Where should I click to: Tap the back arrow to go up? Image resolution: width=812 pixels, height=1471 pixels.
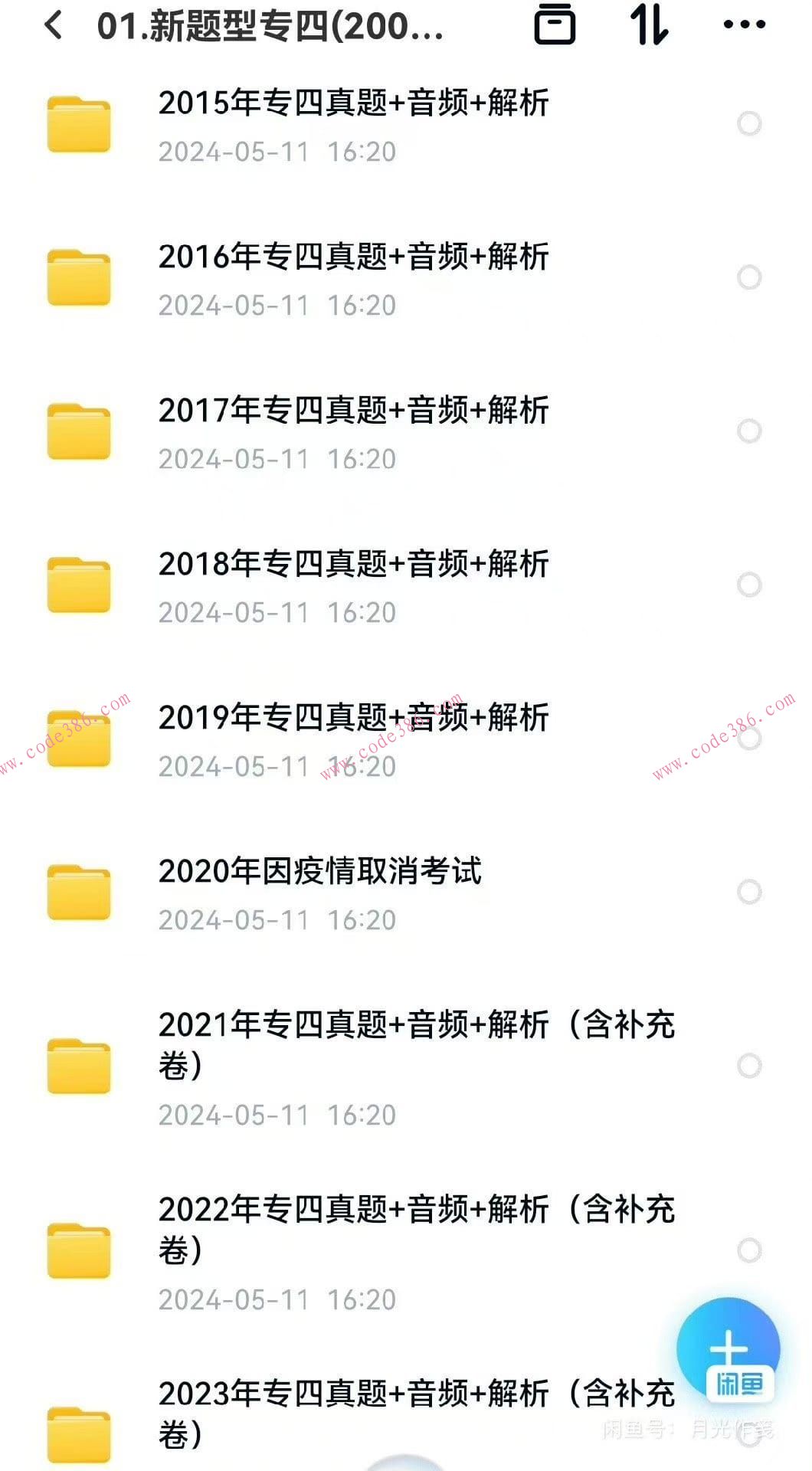point(52,25)
